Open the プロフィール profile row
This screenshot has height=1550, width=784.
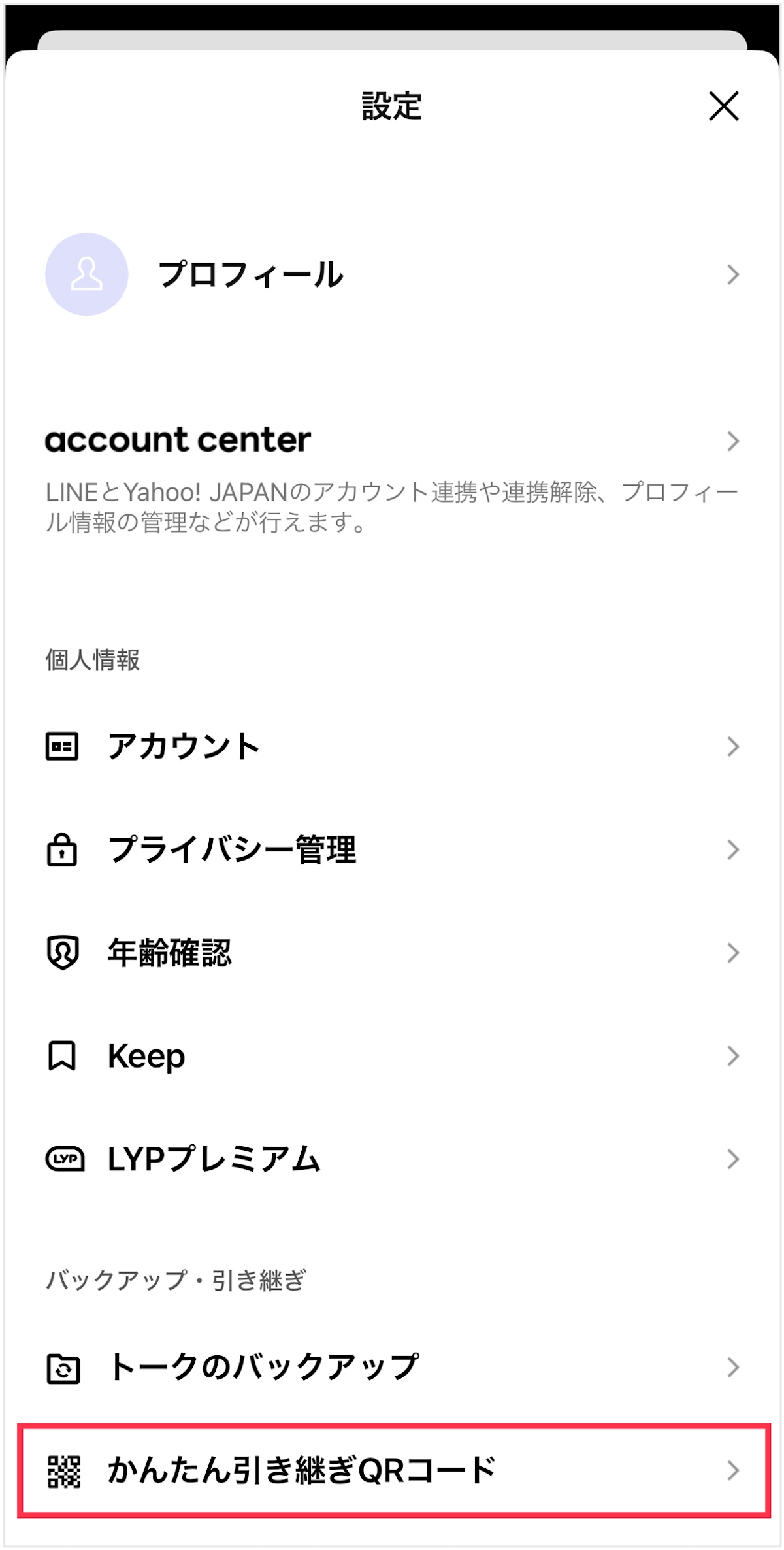[392, 274]
